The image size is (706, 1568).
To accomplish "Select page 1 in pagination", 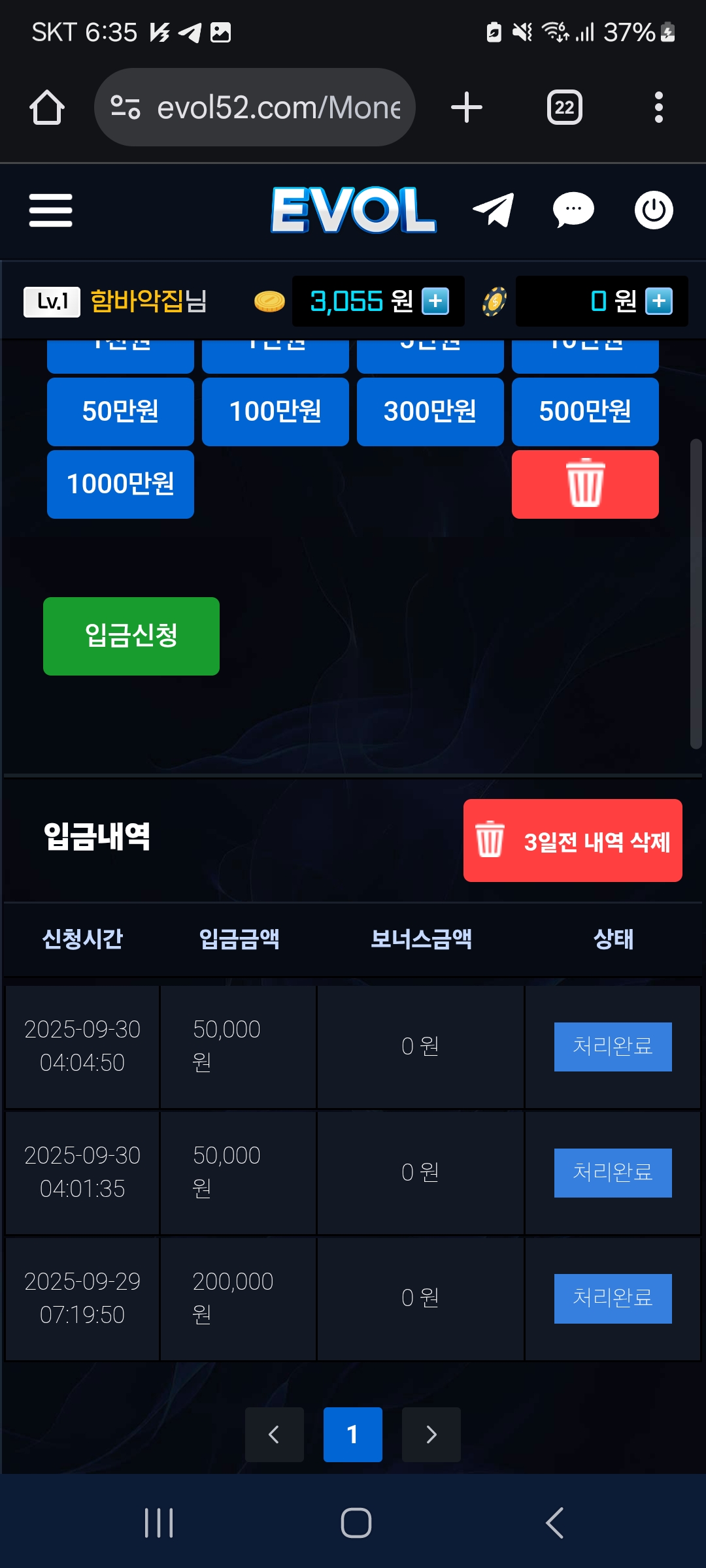I will click(x=353, y=1435).
